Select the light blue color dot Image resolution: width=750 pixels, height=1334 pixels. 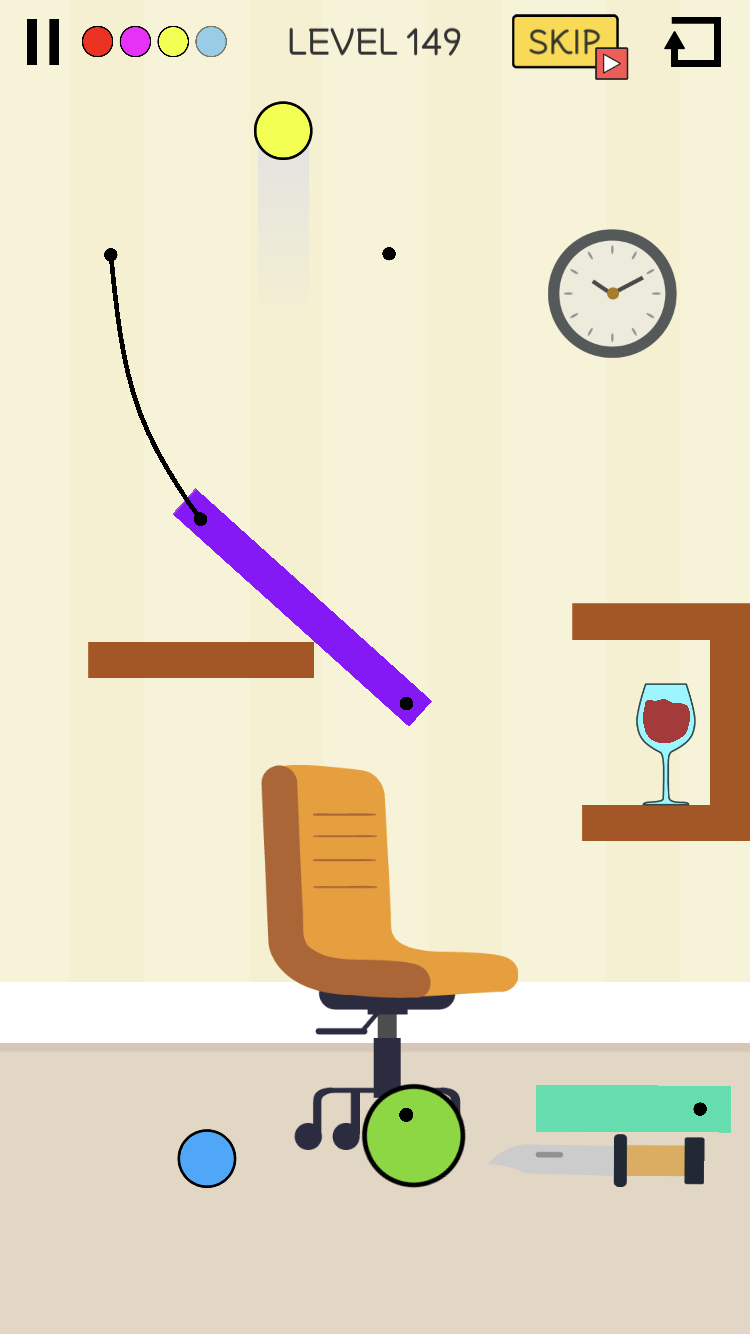(211, 42)
